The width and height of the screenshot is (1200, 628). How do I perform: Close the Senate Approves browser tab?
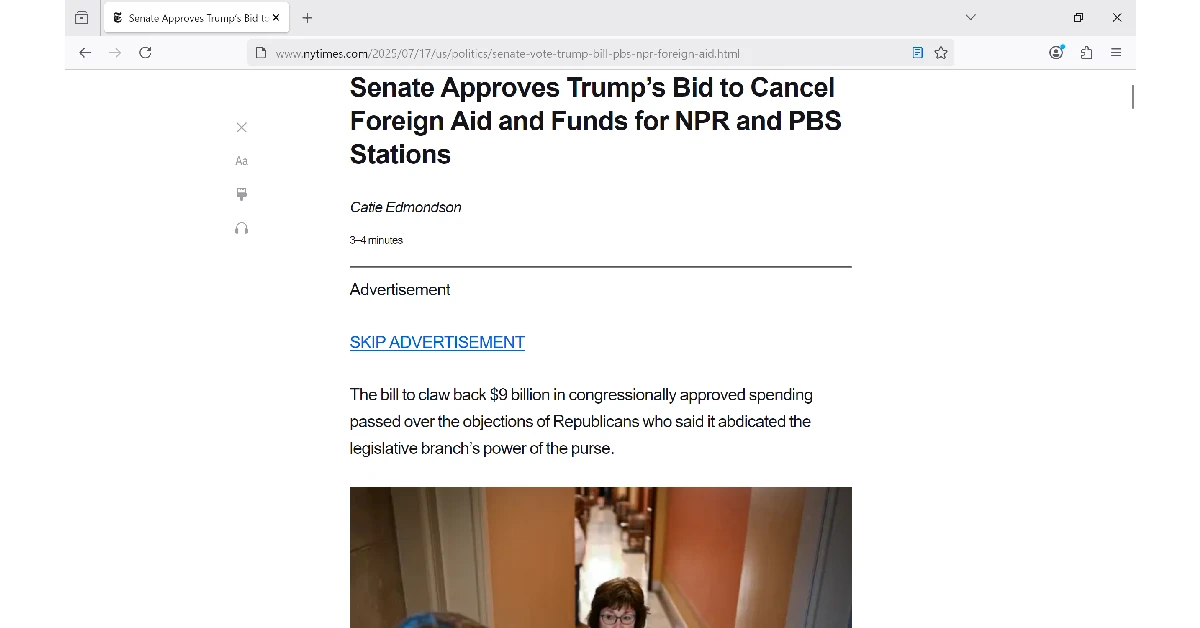[x=276, y=18]
